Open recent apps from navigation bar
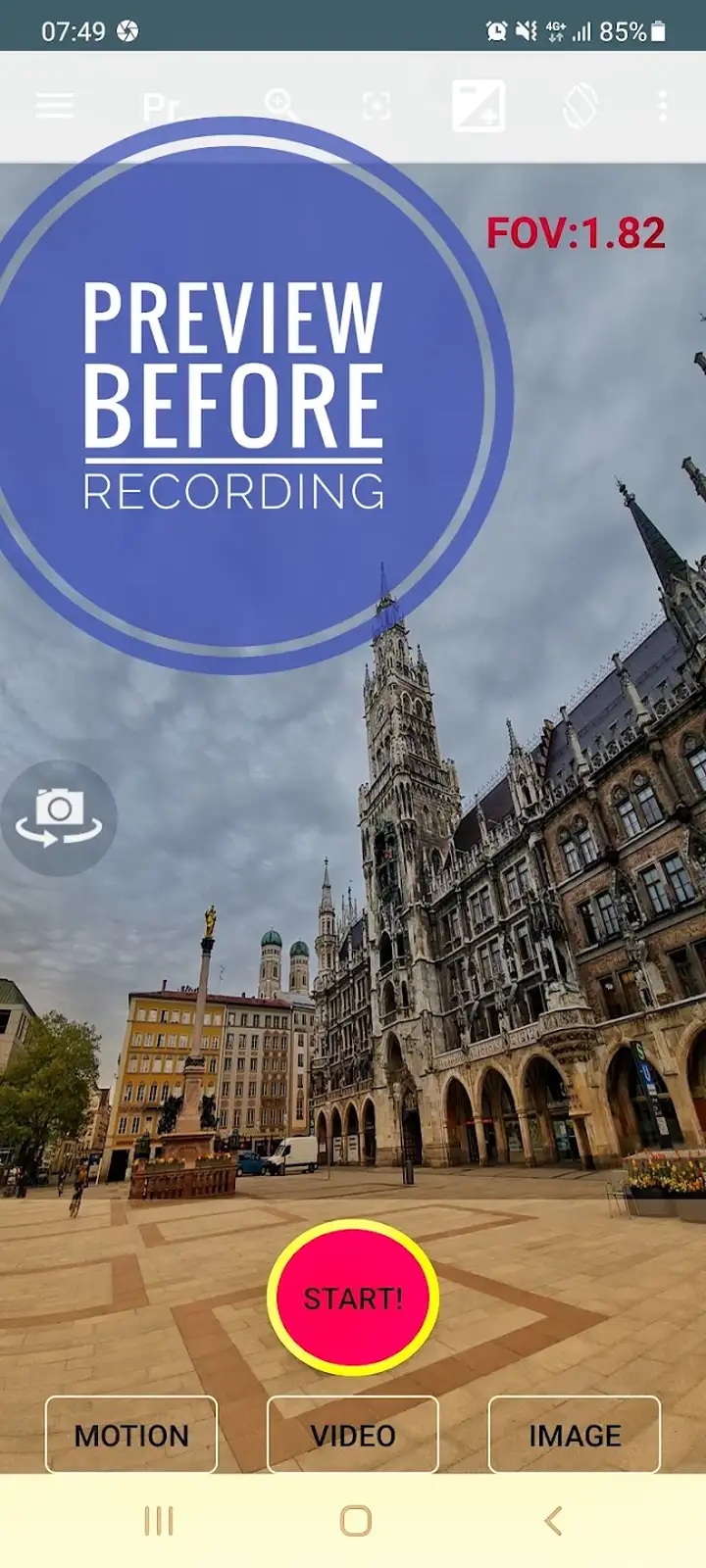This screenshot has height=1568, width=706. click(159, 1521)
